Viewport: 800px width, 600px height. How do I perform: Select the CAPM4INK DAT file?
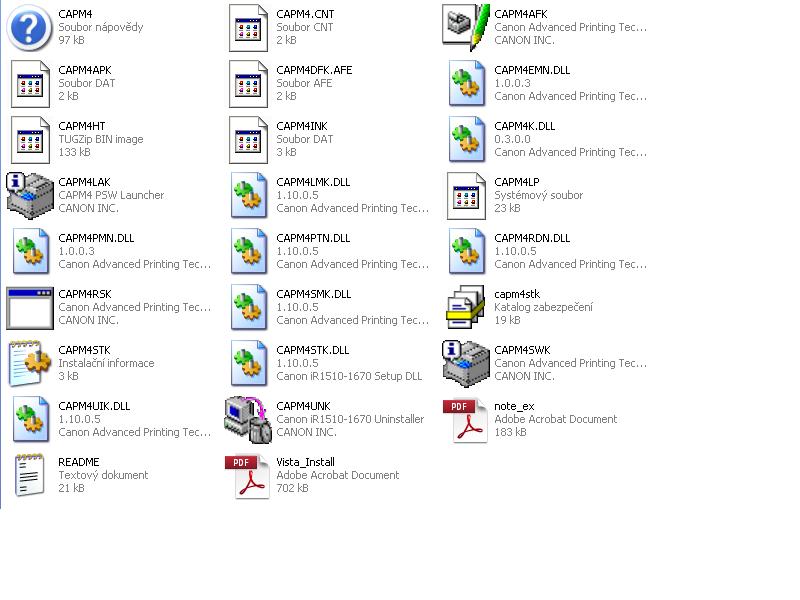248,139
